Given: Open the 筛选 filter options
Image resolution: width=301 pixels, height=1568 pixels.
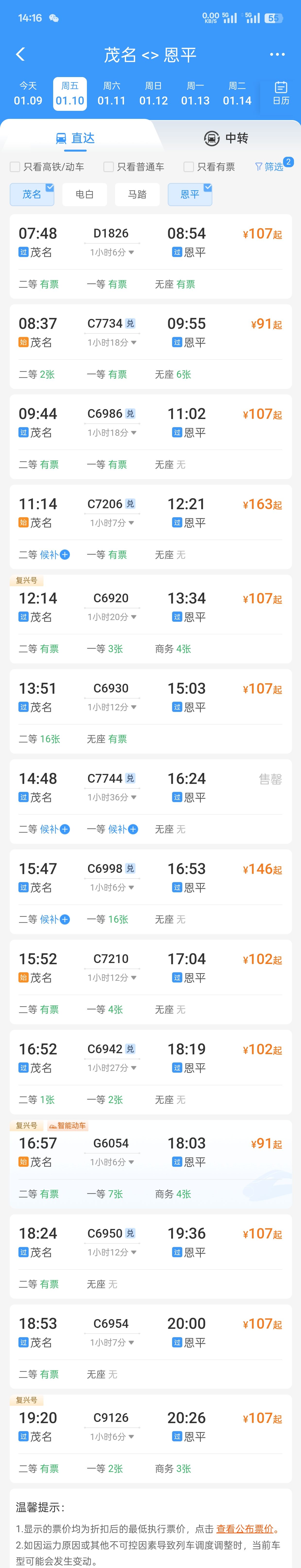Looking at the screenshot, I should (270, 167).
